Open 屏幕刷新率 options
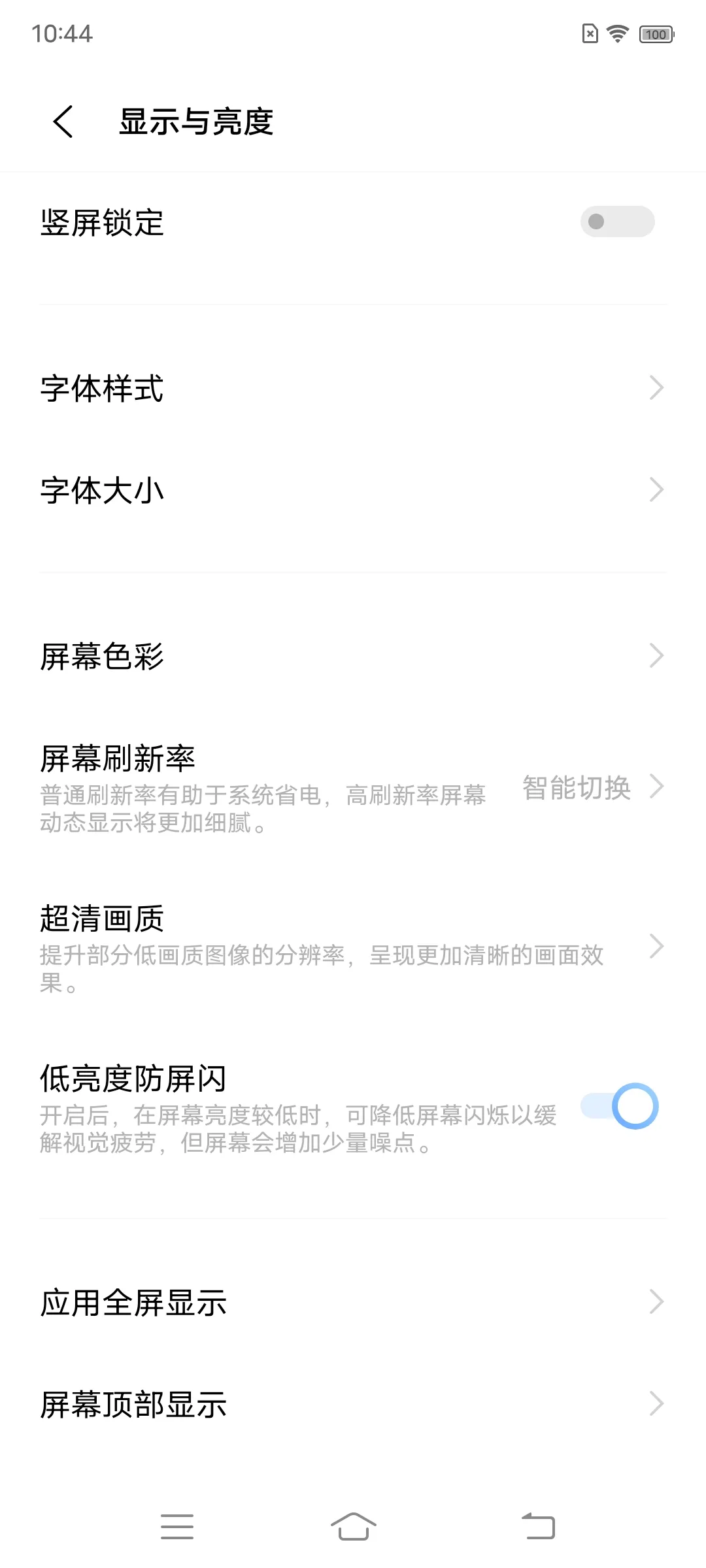This screenshot has height=1568, width=706. 353,787
